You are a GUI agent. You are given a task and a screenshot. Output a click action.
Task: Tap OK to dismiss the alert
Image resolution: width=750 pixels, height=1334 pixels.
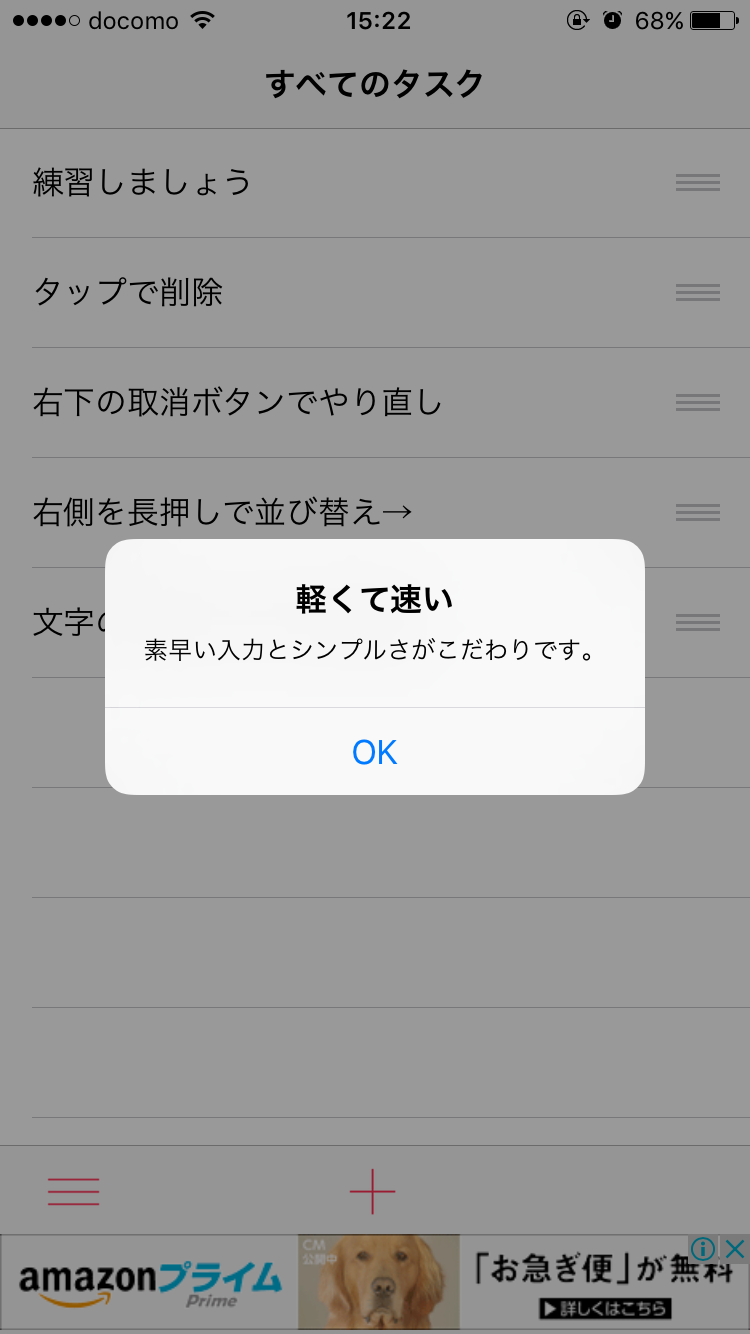[375, 751]
